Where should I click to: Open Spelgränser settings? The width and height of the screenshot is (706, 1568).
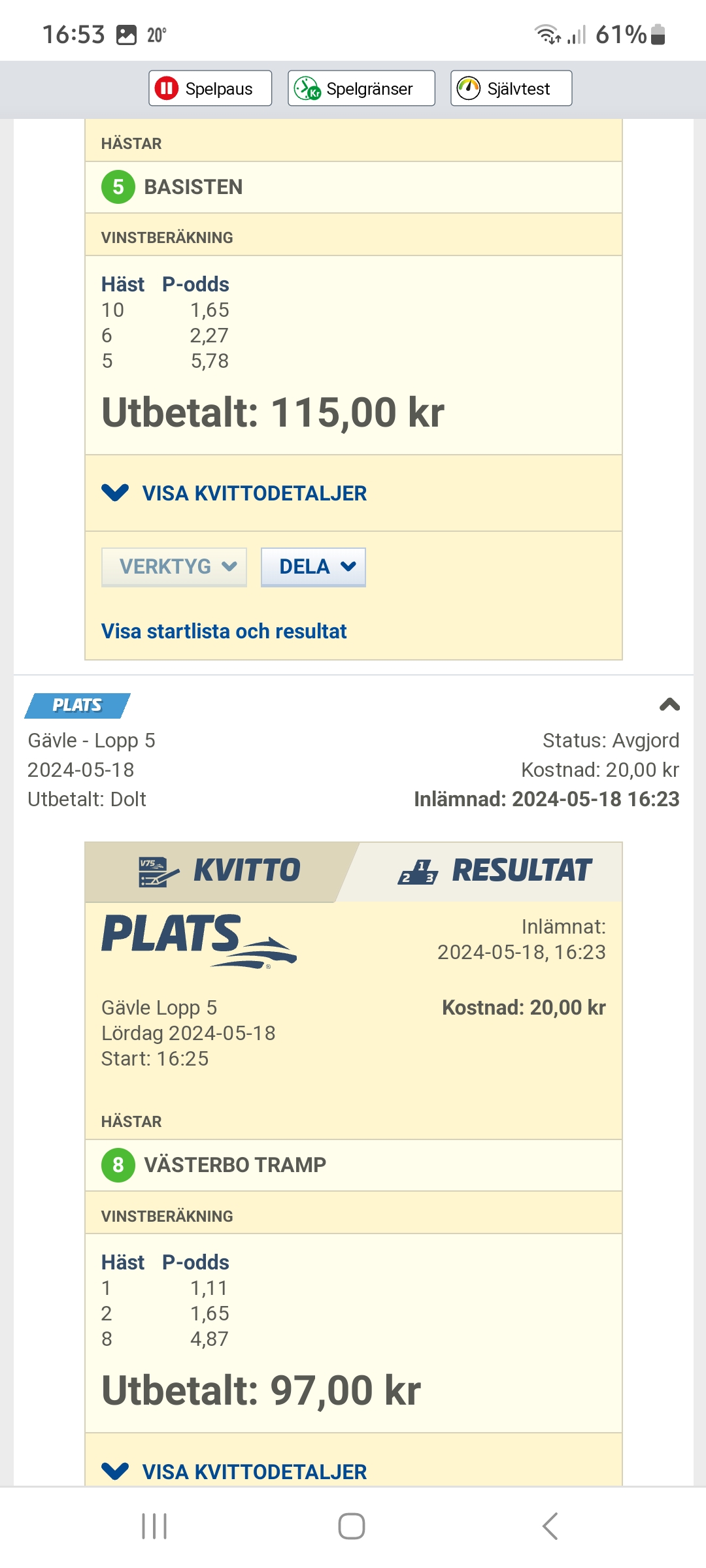click(361, 88)
